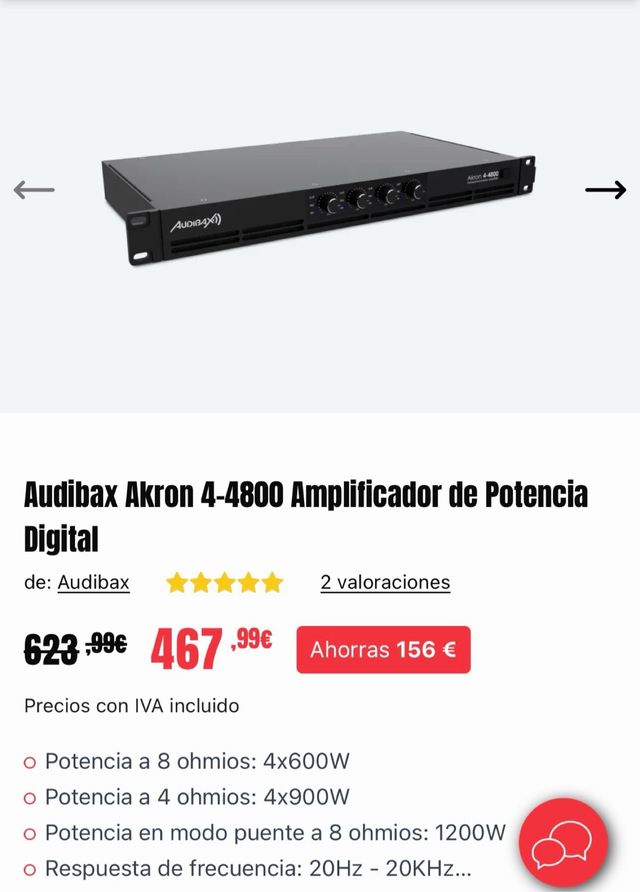Open the Audibax brand link

93,582
